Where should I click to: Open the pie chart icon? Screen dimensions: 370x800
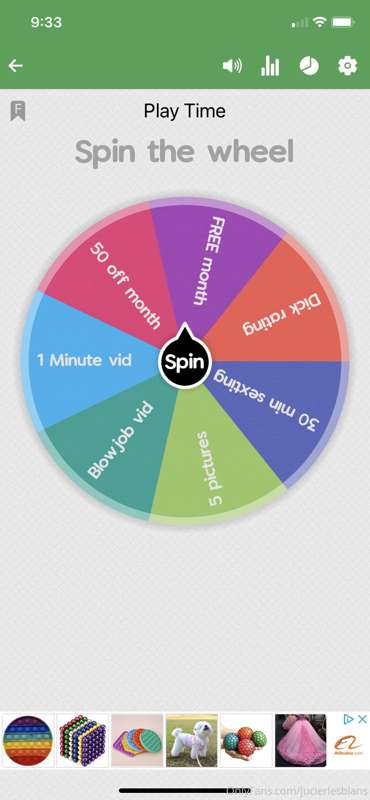(309, 66)
